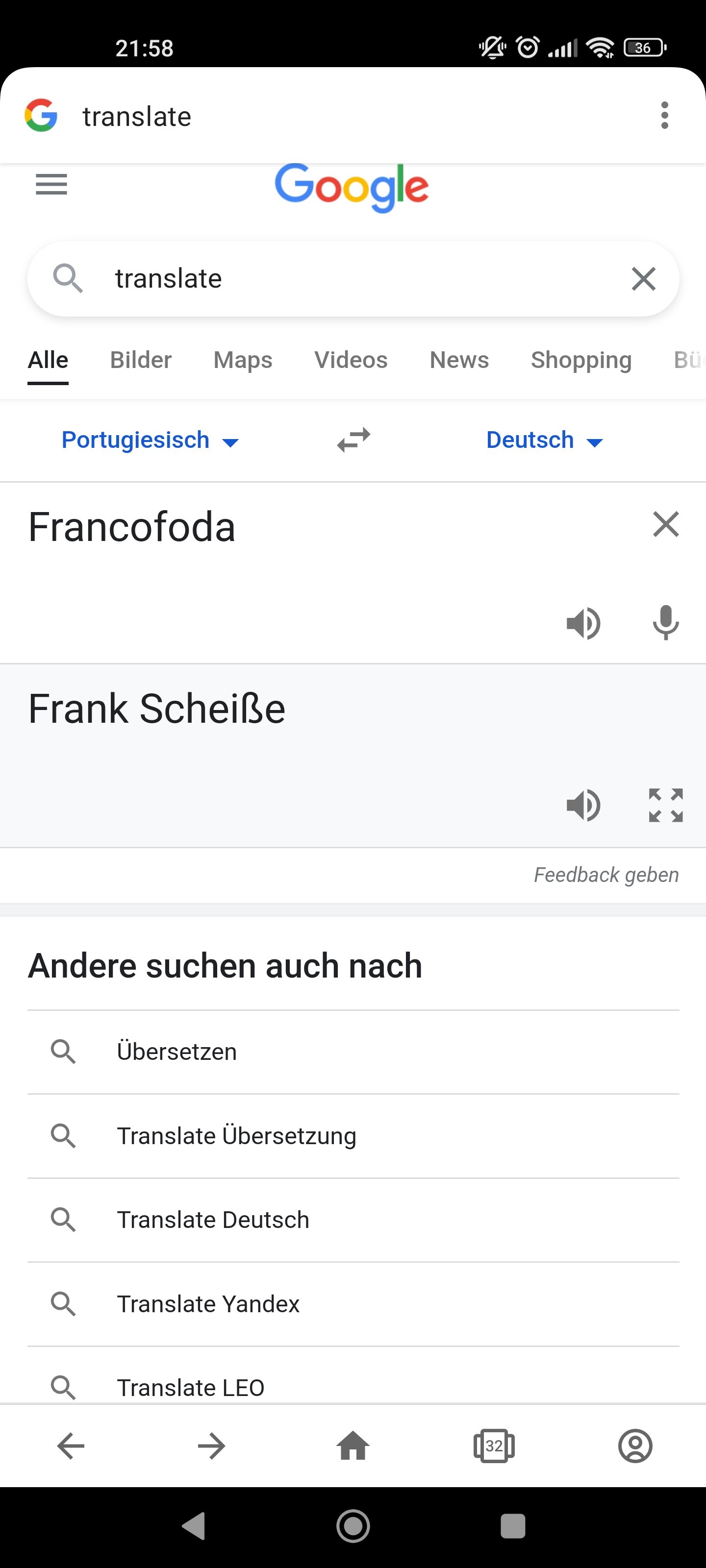Start voice input with the microphone
Screen dimensions: 706x1568
pos(665,623)
